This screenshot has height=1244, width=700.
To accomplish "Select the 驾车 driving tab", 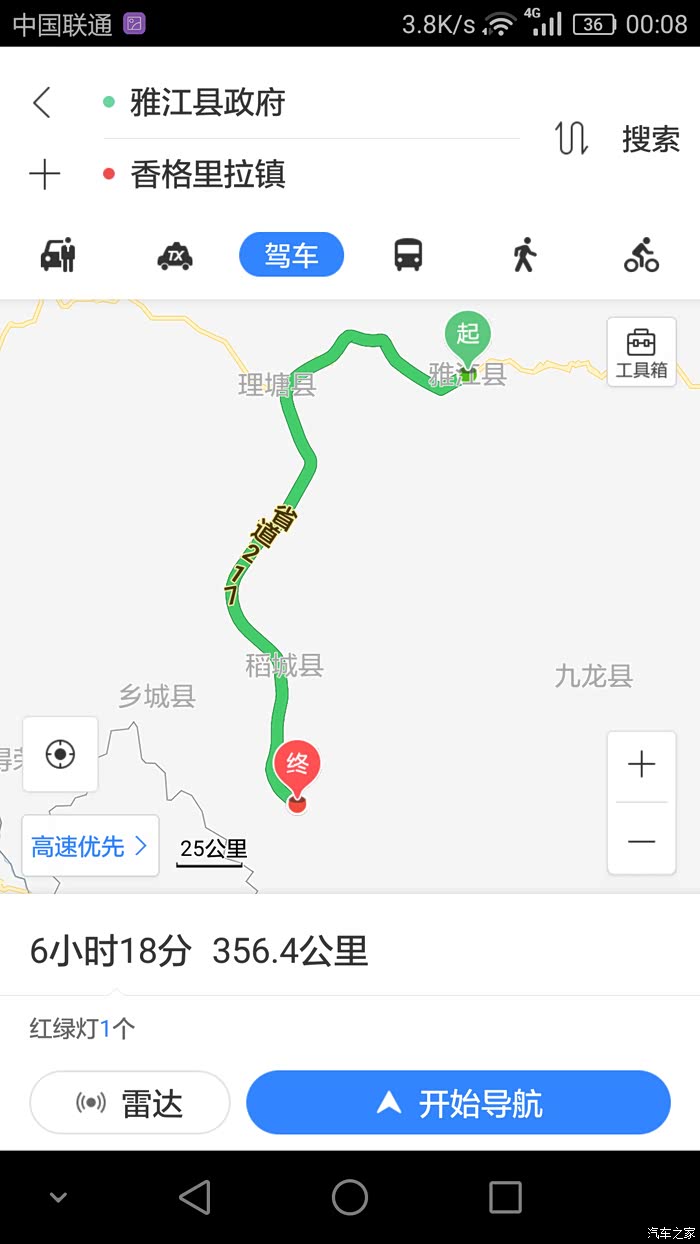I will pyautogui.click(x=291, y=255).
